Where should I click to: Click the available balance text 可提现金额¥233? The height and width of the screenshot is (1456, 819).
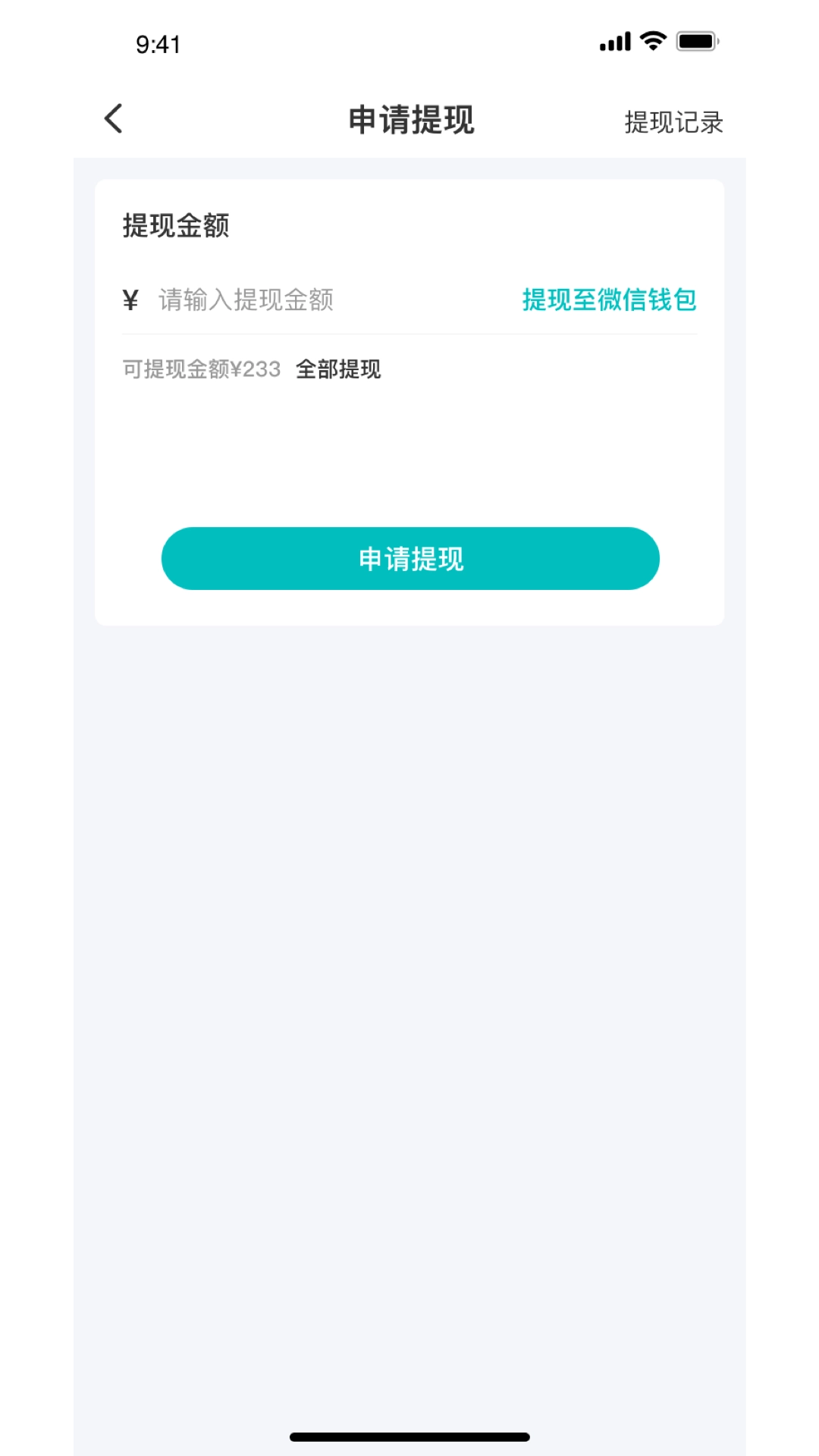tap(200, 369)
